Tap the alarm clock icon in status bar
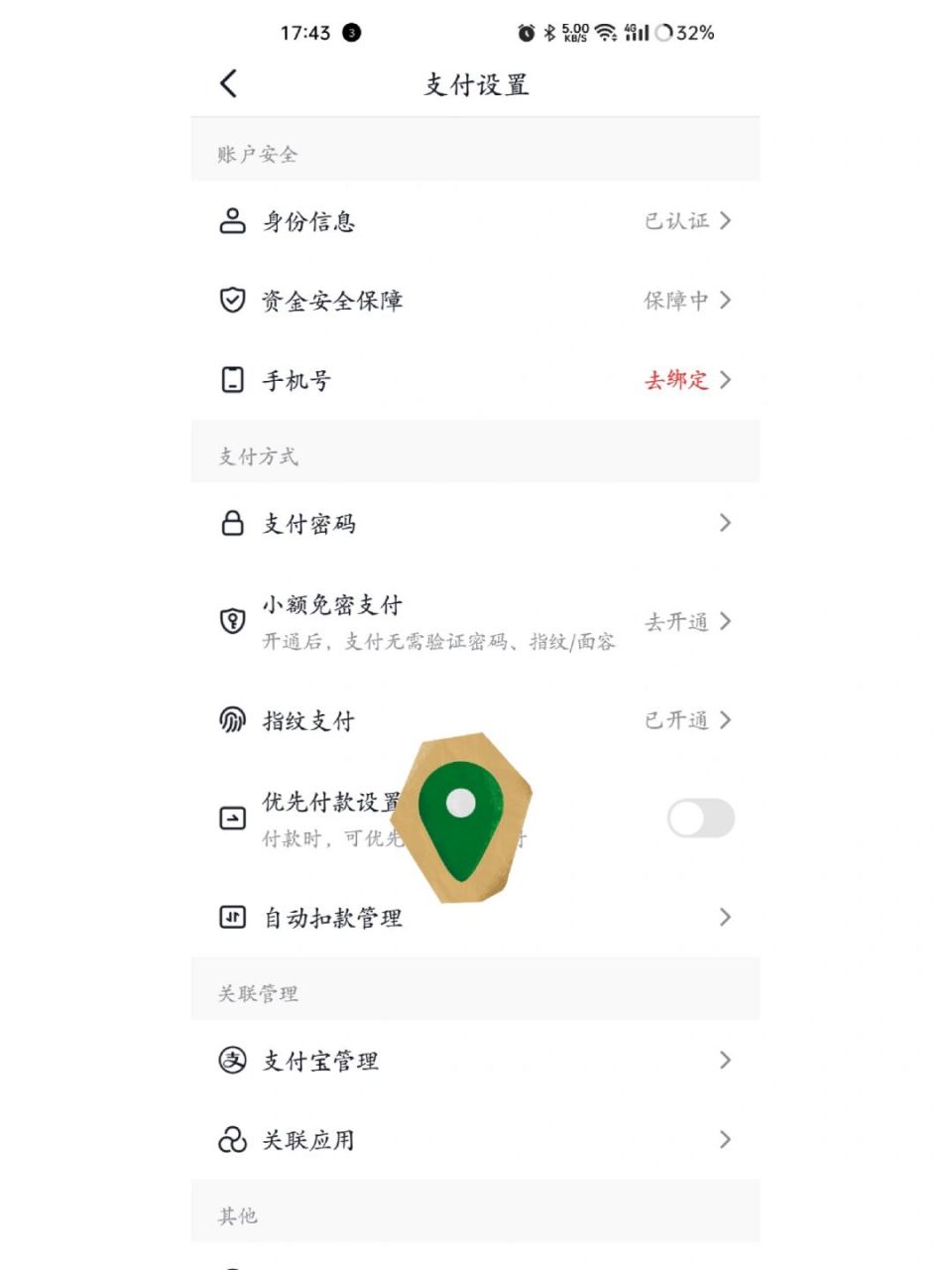The width and height of the screenshot is (952, 1270). 525,33
